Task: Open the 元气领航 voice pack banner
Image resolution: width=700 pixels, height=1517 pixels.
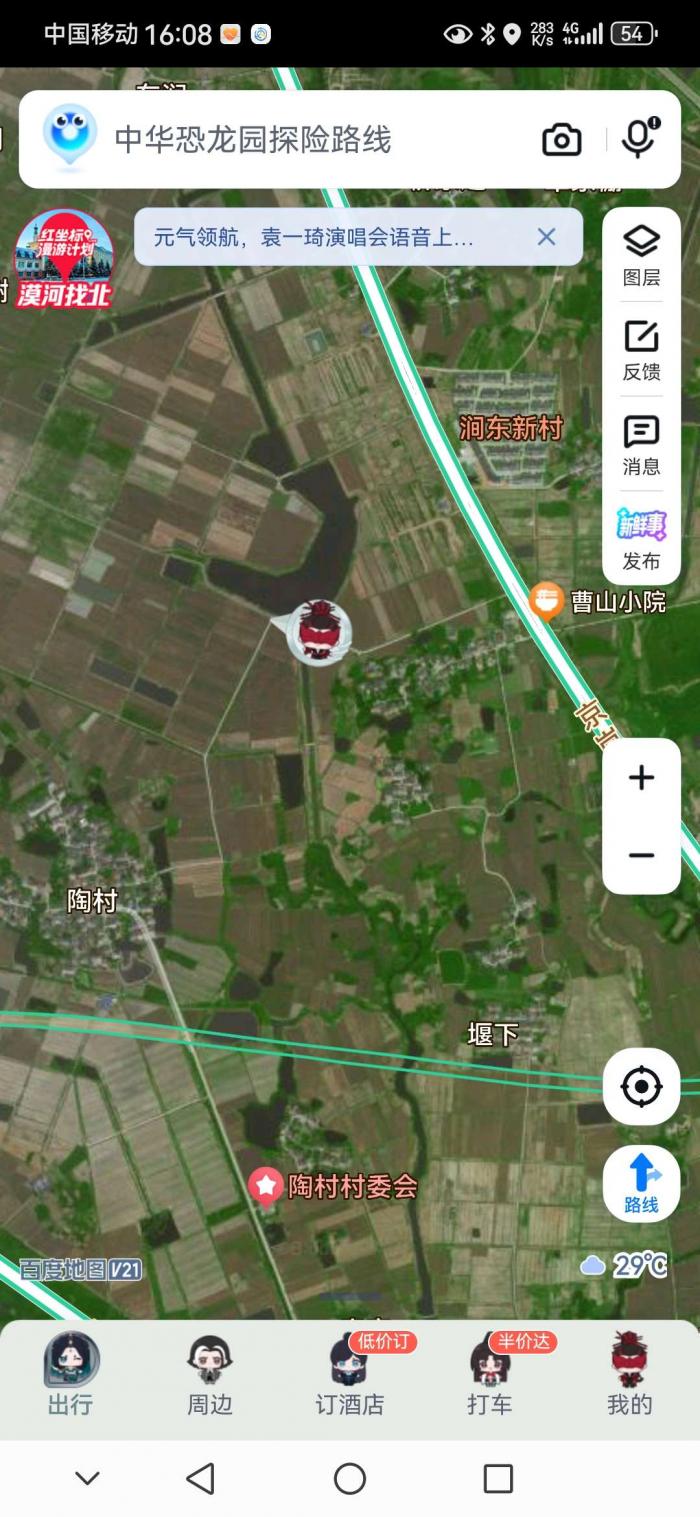Action: (x=315, y=237)
